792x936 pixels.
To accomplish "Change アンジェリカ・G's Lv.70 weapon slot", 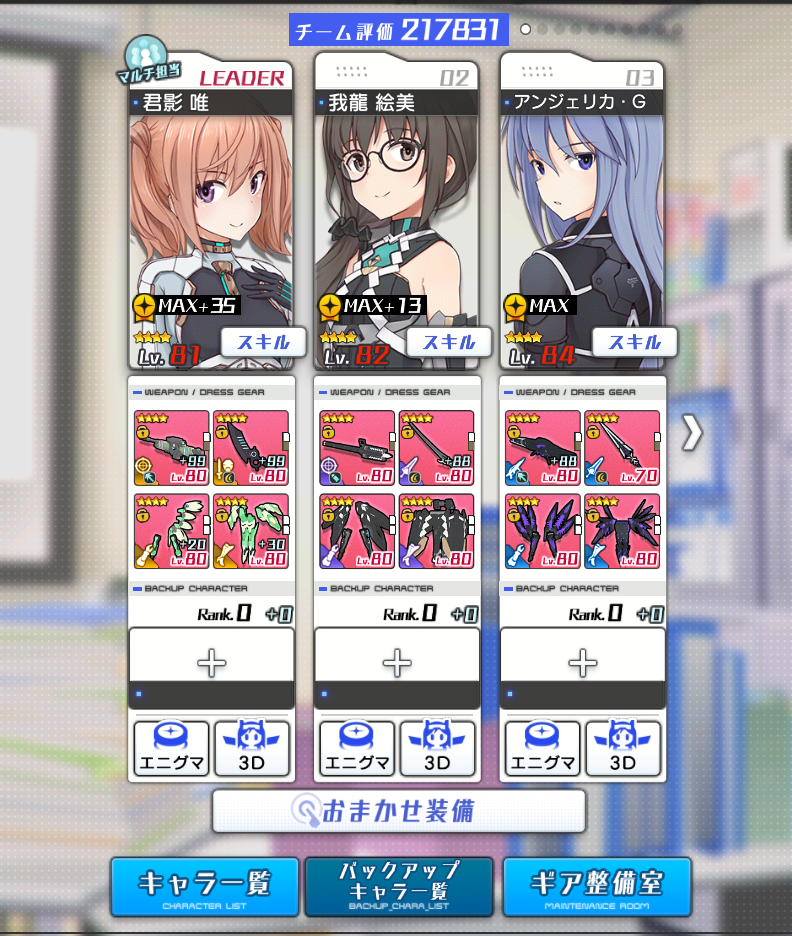I will click(622, 448).
